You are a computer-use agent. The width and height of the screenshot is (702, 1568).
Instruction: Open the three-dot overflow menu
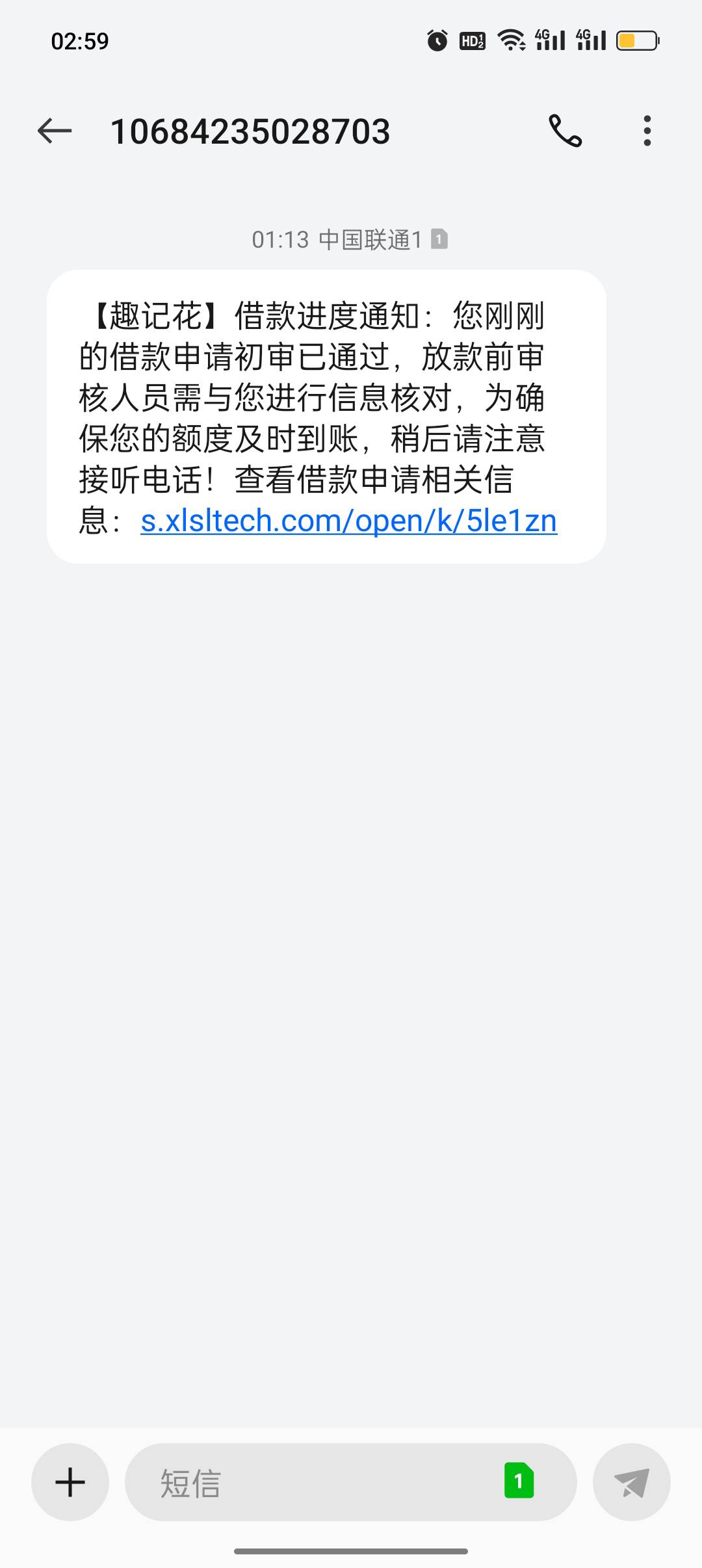647,131
